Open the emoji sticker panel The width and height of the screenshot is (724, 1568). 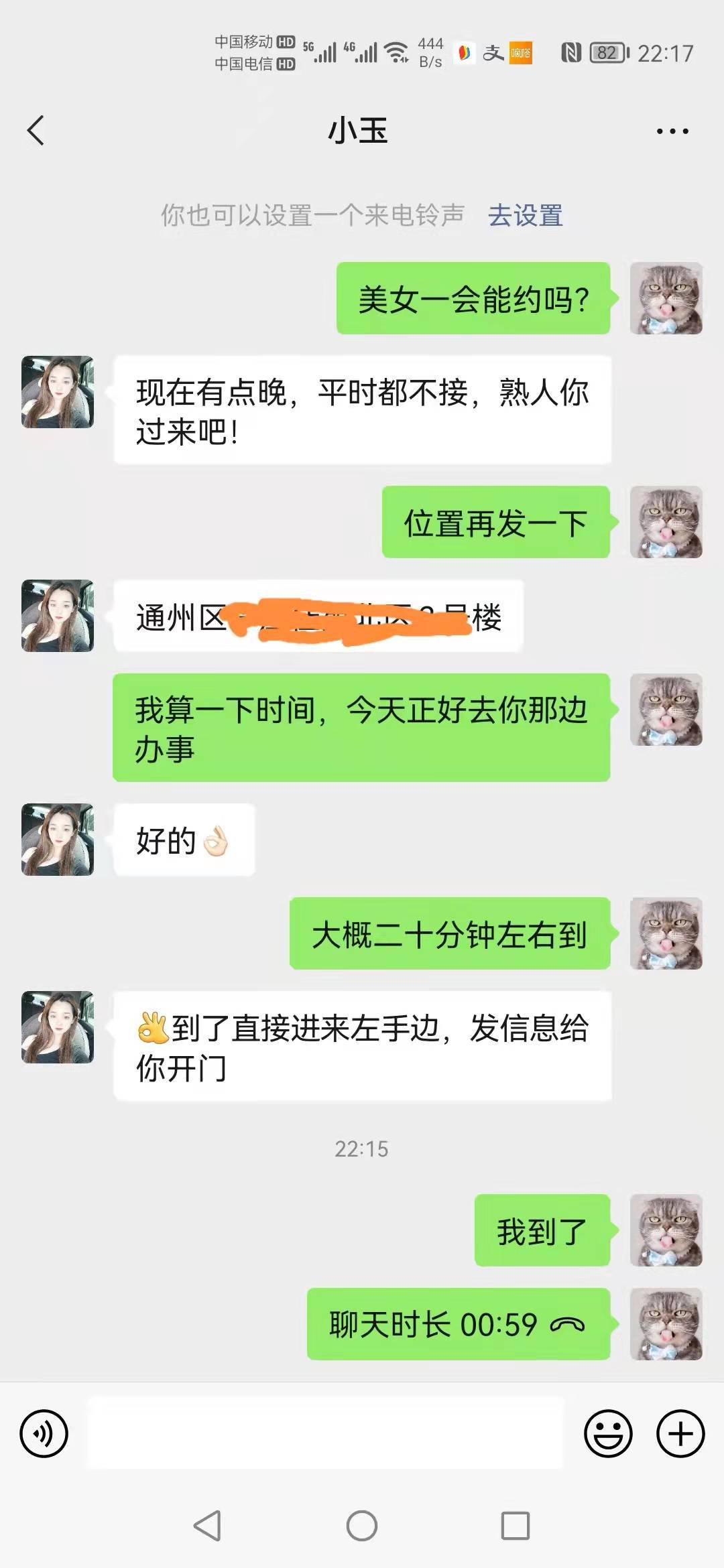pyautogui.click(x=608, y=1434)
